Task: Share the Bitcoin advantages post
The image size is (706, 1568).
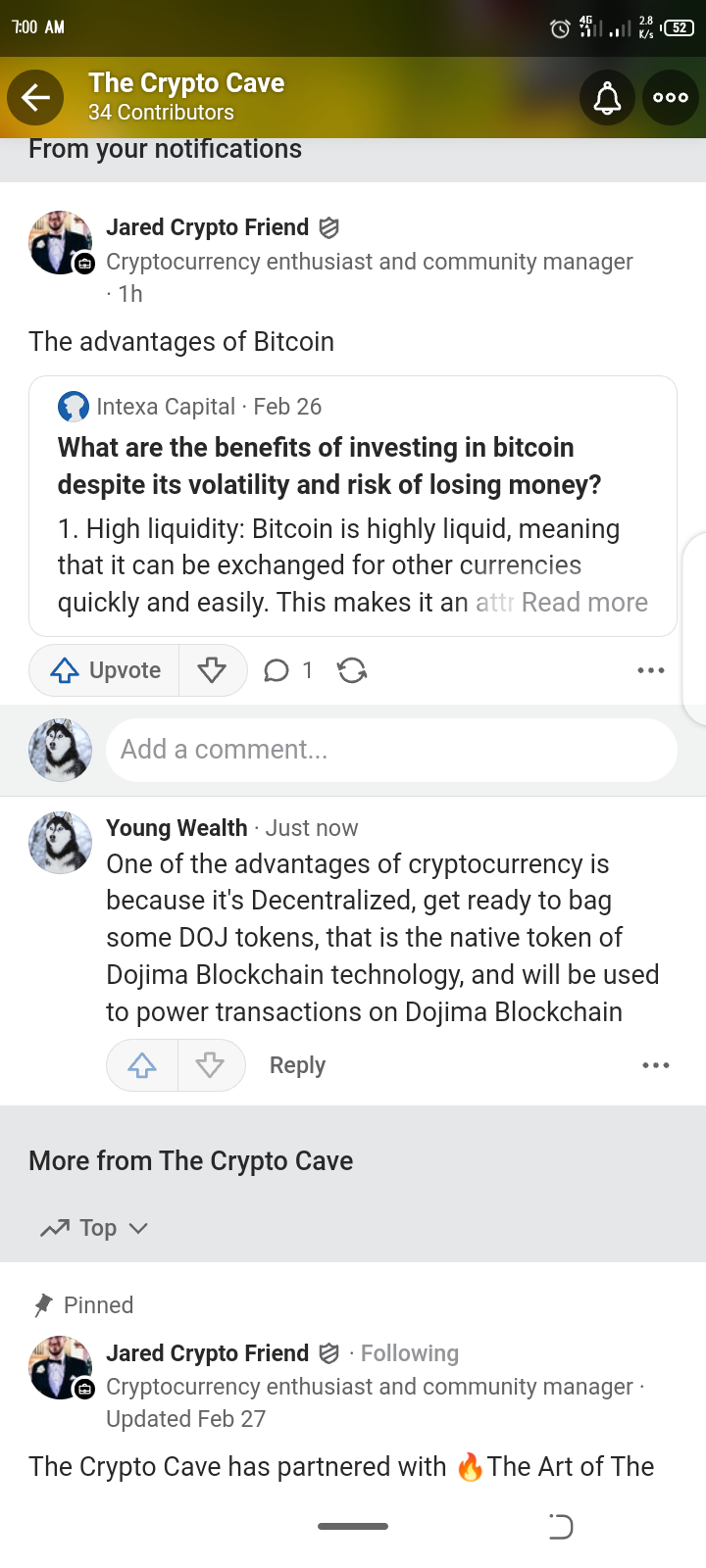Action: [352, 670]
